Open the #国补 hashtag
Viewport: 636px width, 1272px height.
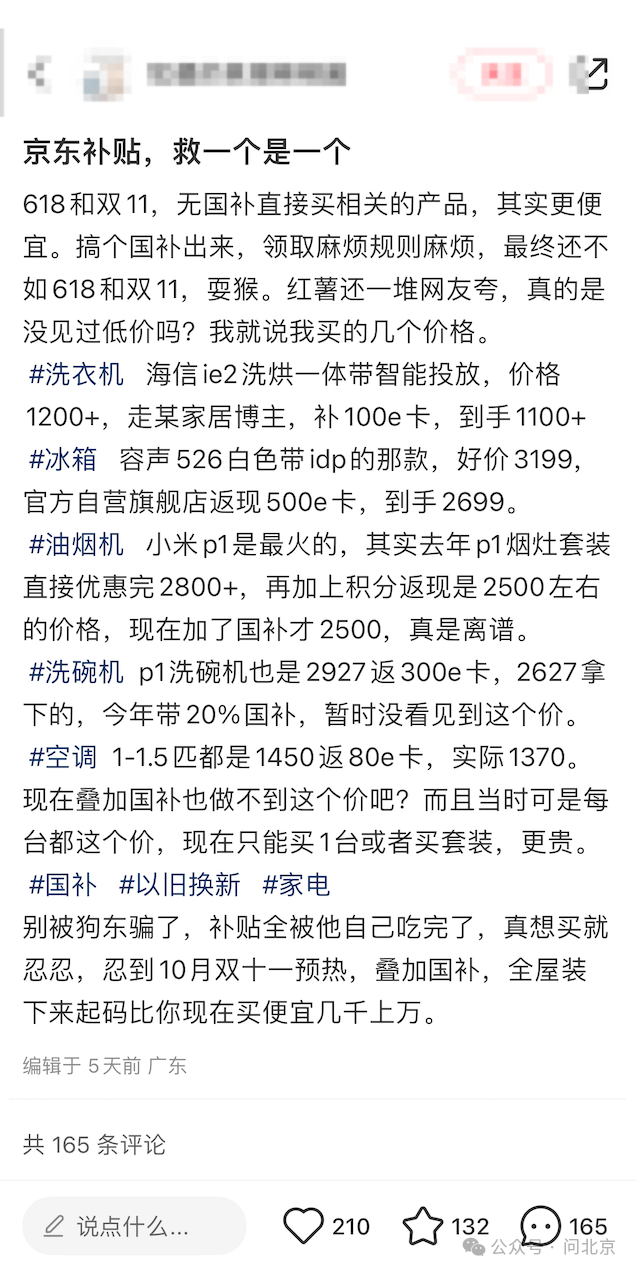click(x=64, y=884)
